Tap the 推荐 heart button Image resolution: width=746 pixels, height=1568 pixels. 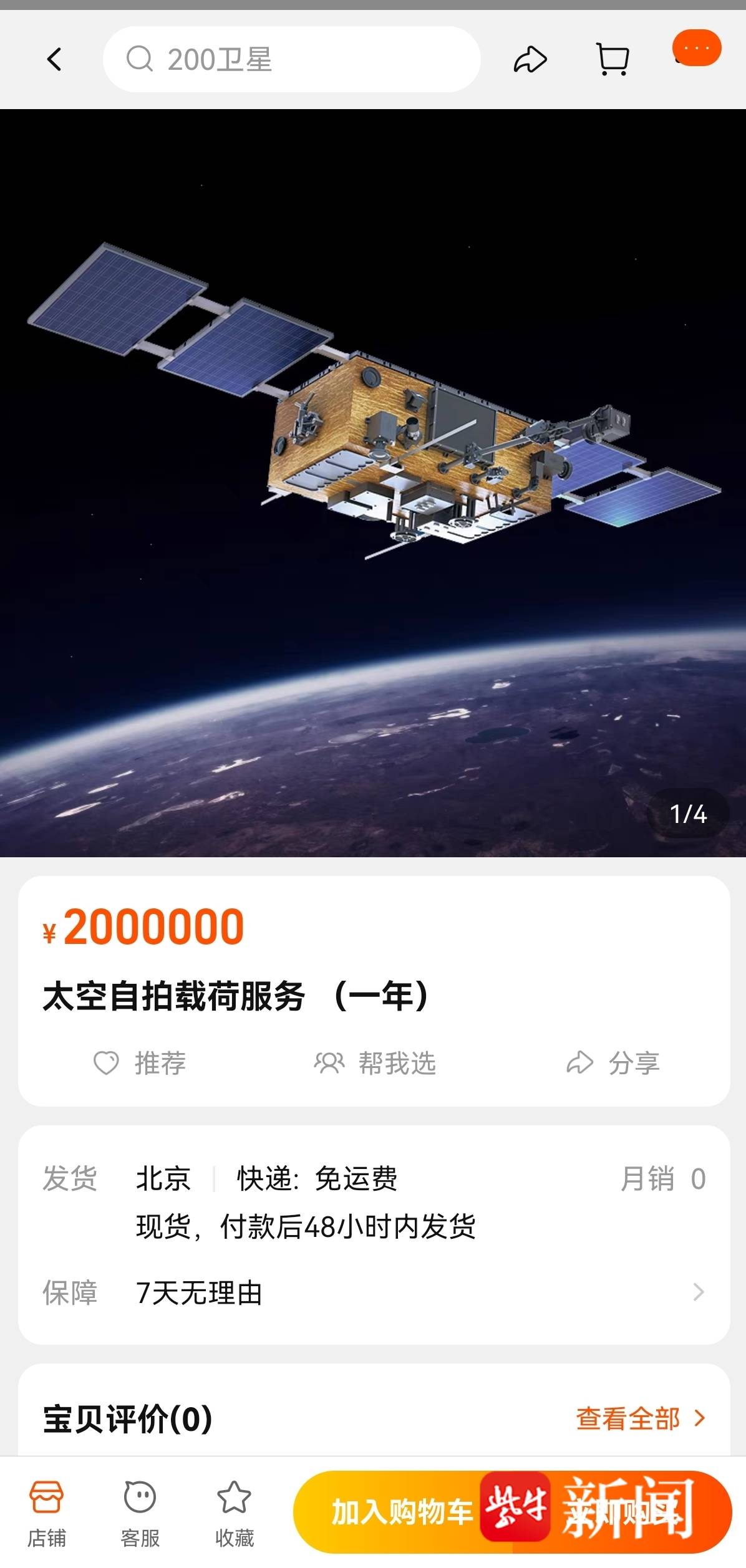(140, 1063)
